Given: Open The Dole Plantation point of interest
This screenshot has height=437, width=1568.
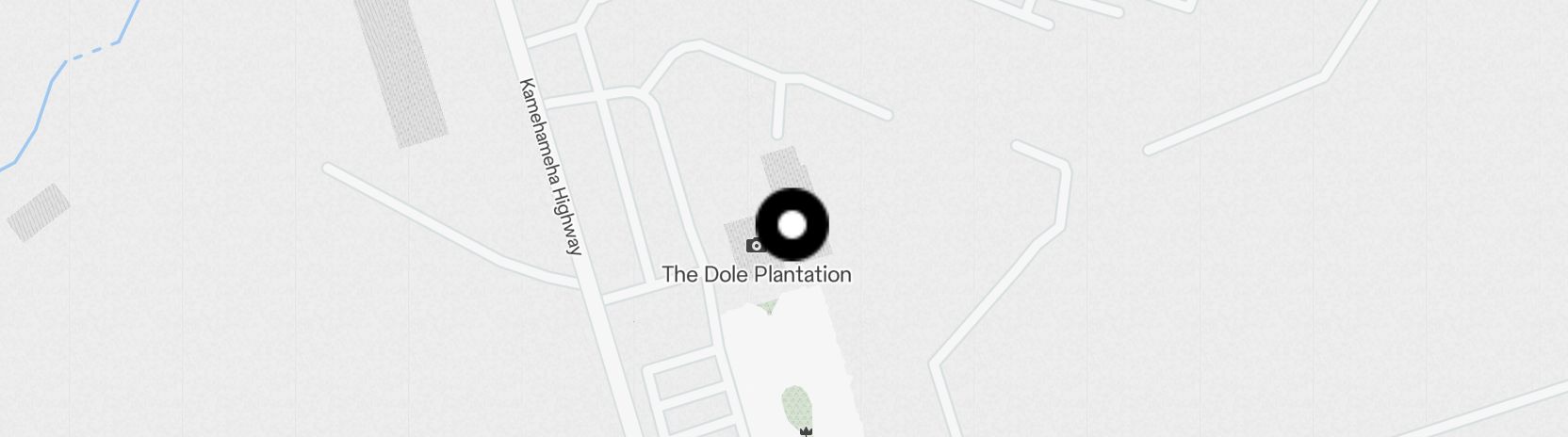Looking at the screenshot, I should [x=757, y=274].
